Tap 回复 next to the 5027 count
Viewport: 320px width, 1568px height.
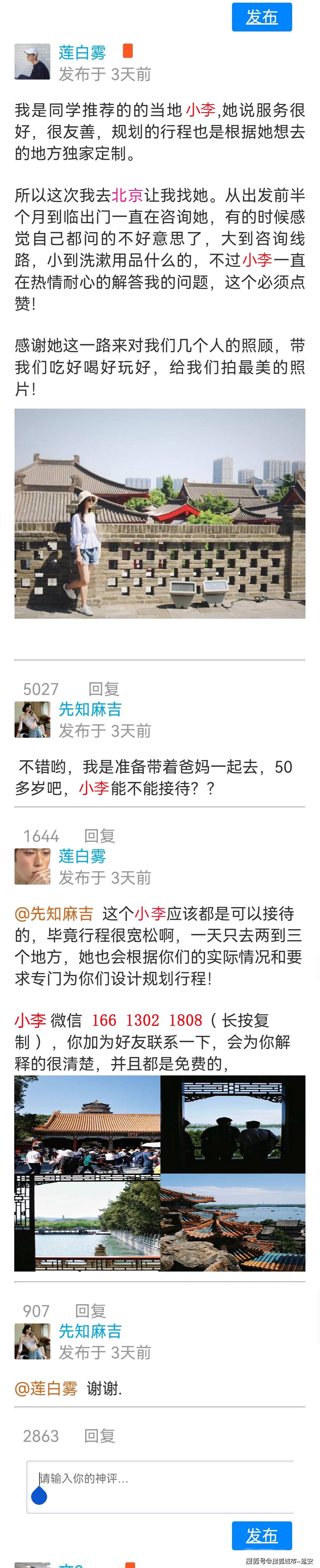[x=104, y=688]
